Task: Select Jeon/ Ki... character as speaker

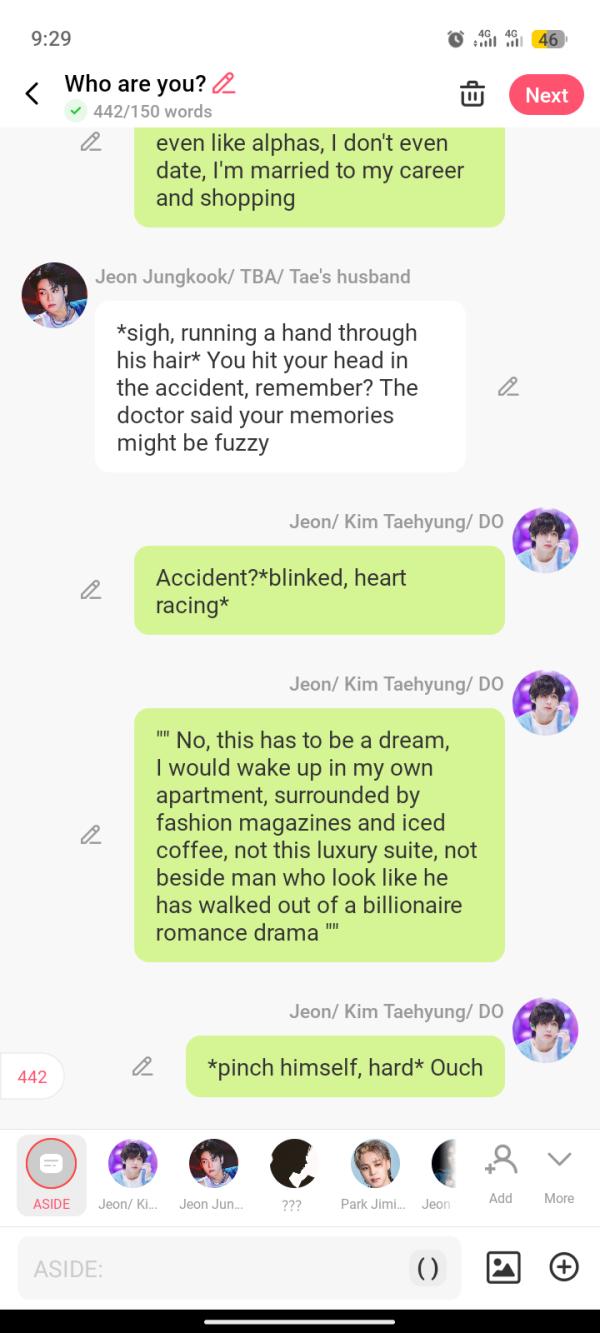Action: 132,1174
